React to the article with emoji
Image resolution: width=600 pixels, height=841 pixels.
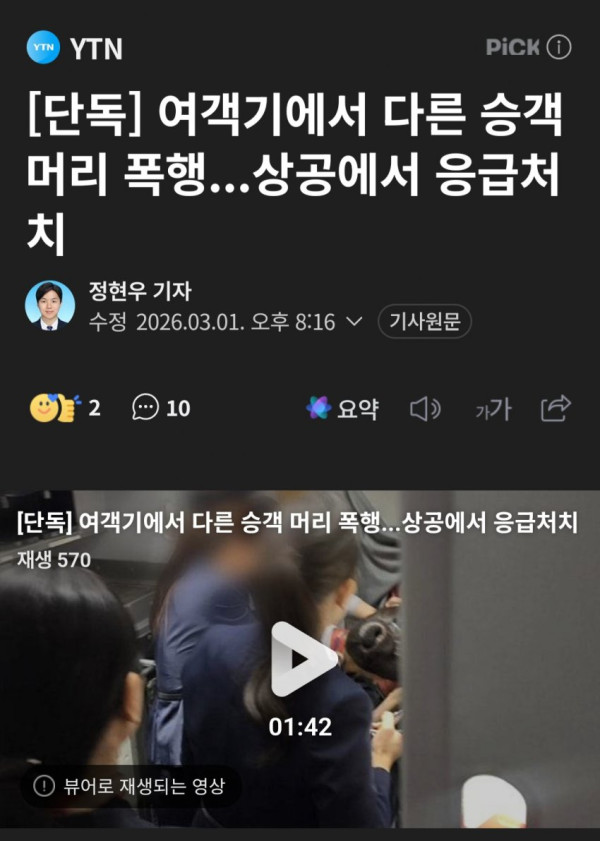click(55, 408)
